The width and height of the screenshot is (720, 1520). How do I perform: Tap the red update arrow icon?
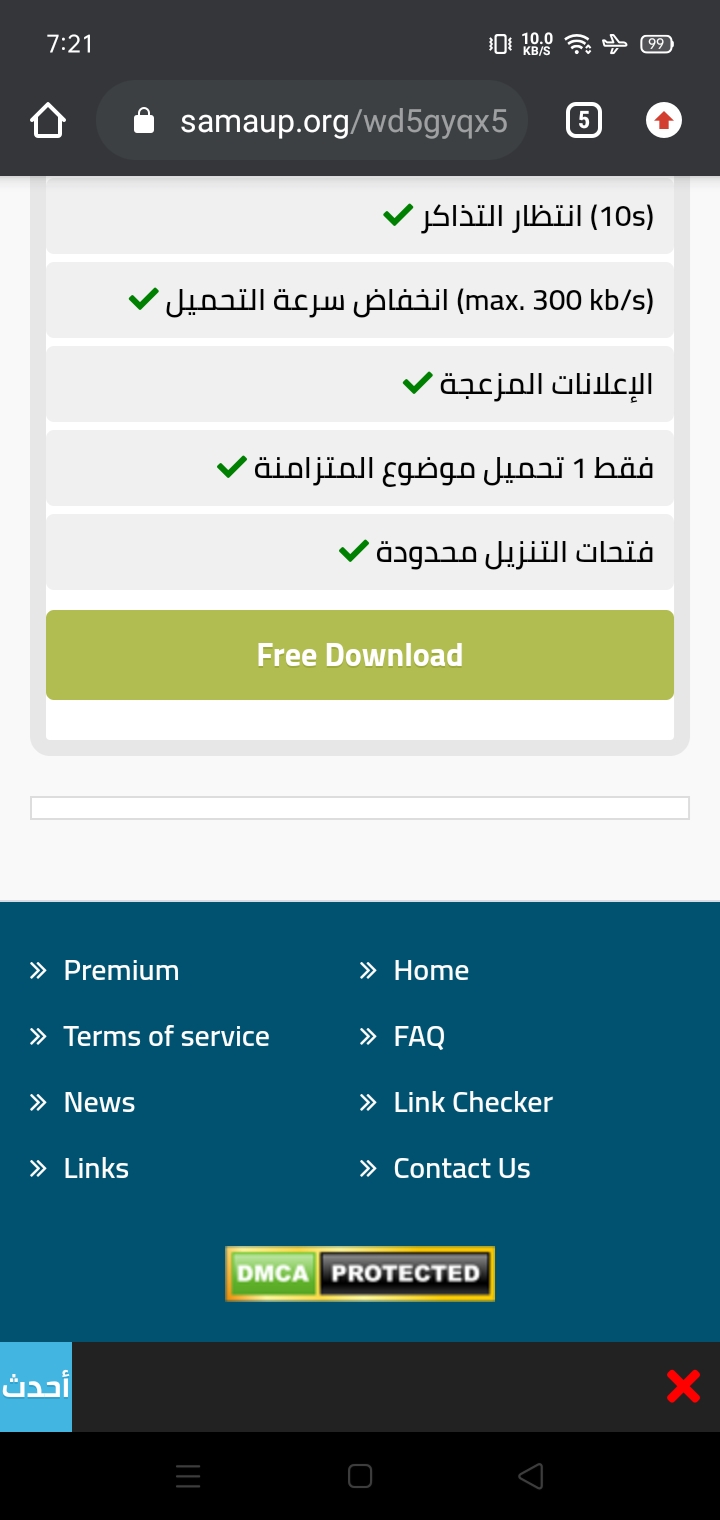point(663,121)
